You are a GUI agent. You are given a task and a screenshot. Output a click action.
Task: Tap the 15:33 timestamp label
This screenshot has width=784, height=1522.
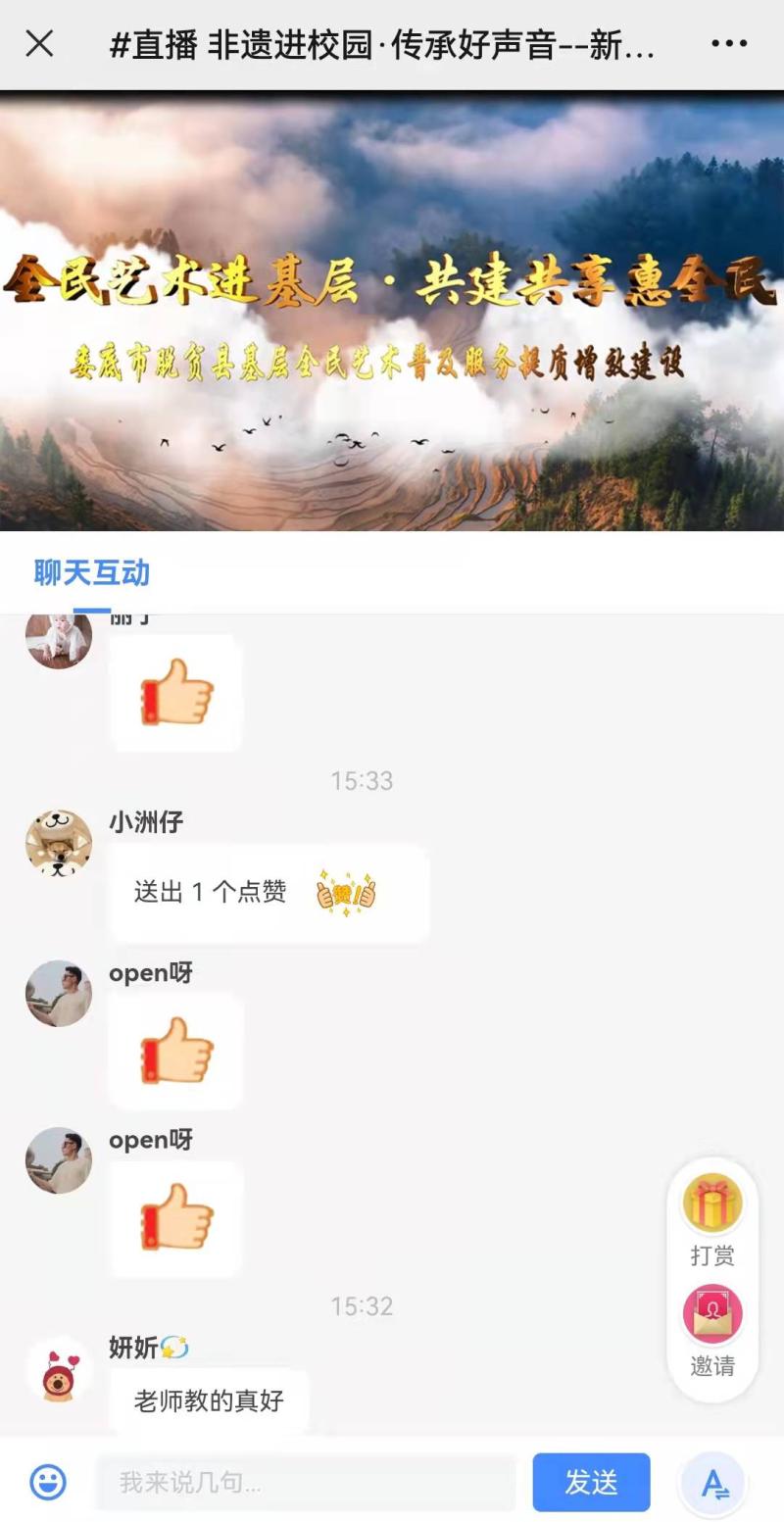coord(363,781)
